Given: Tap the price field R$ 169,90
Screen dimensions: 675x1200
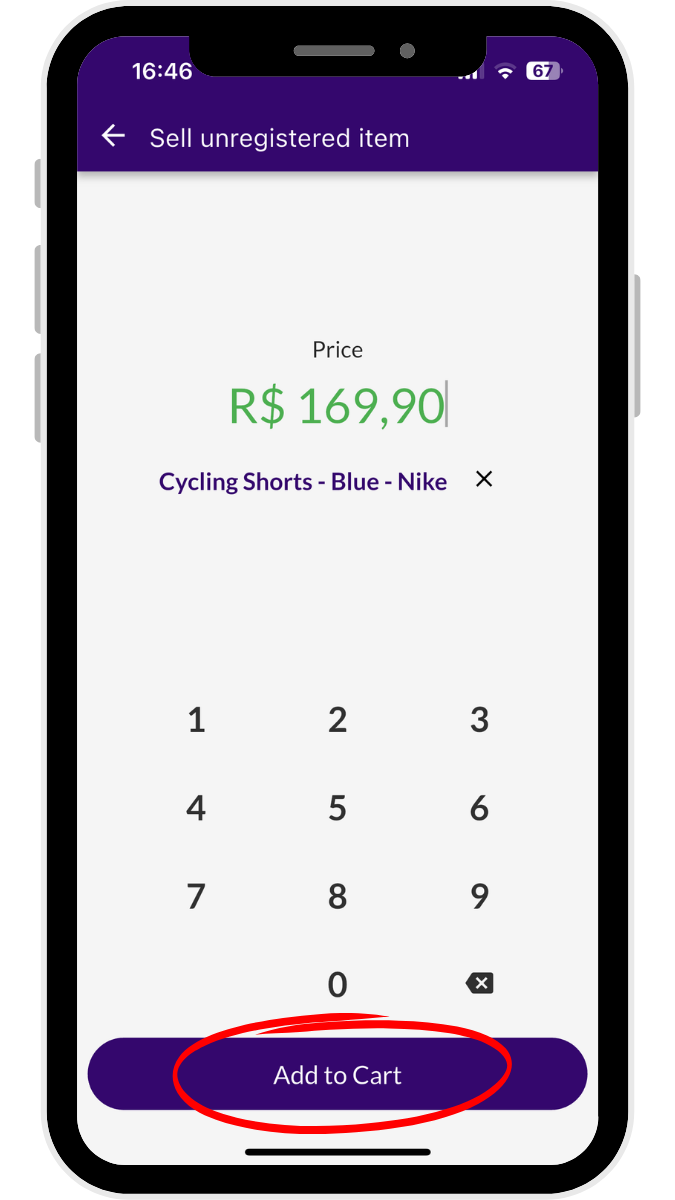Looking at the screenshot, I should [x=337, y=405].
